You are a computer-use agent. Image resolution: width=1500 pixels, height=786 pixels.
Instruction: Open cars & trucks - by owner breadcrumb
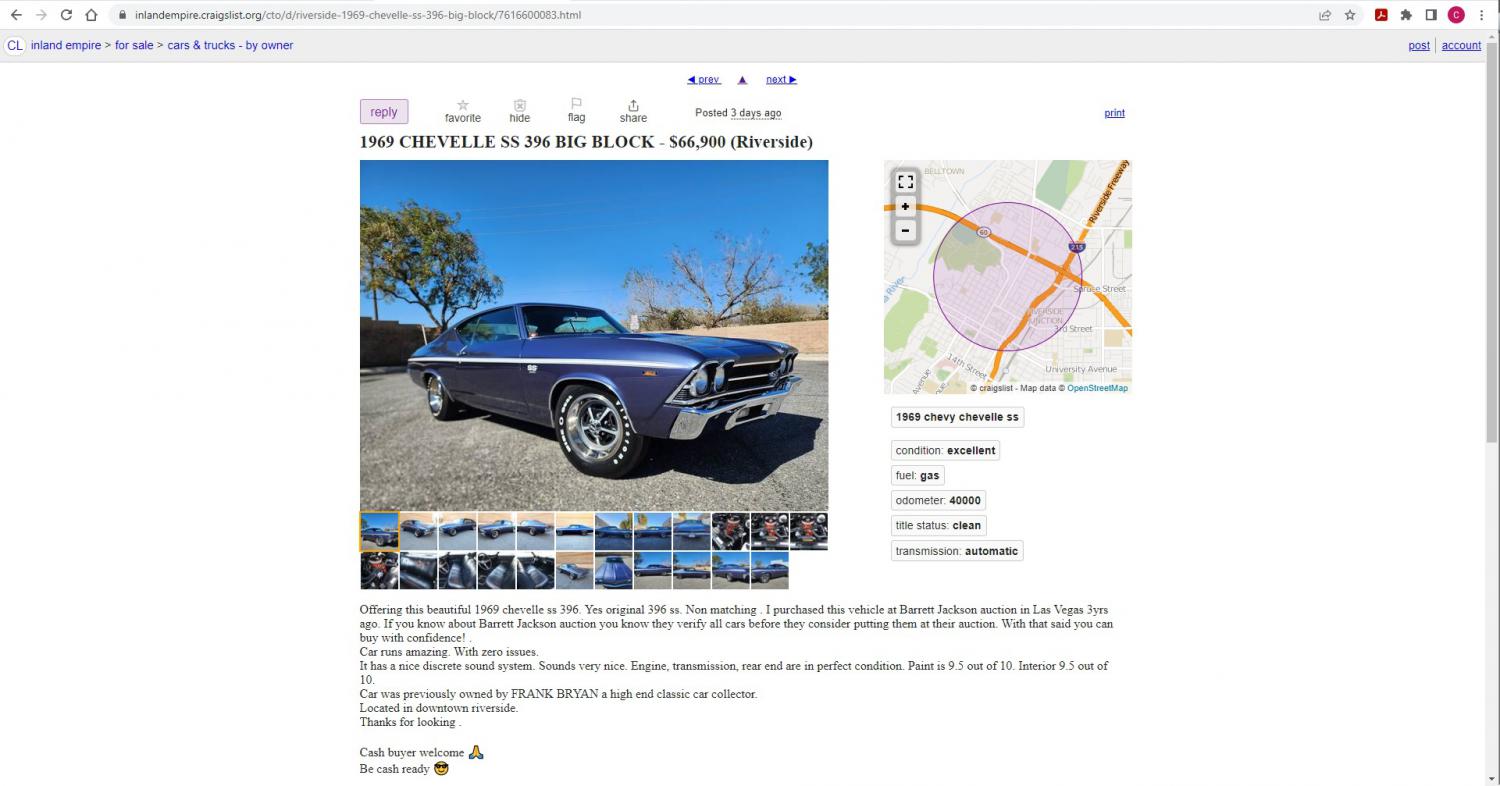click(230, 46)
